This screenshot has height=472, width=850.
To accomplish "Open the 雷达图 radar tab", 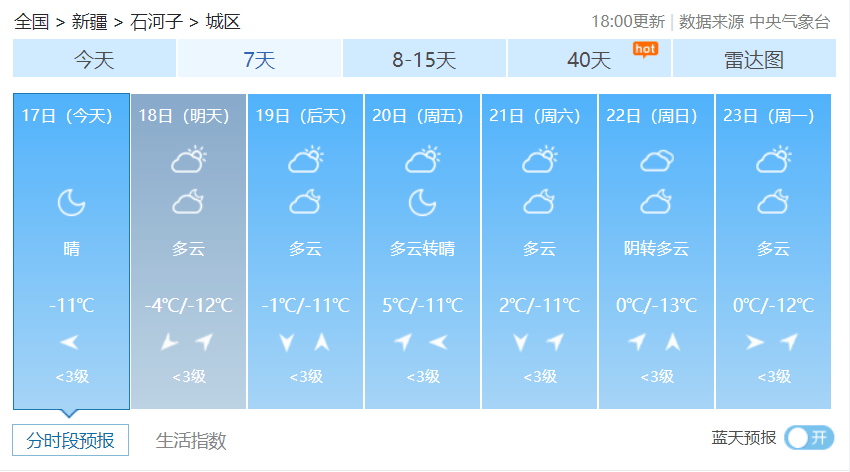I will 753,59.
